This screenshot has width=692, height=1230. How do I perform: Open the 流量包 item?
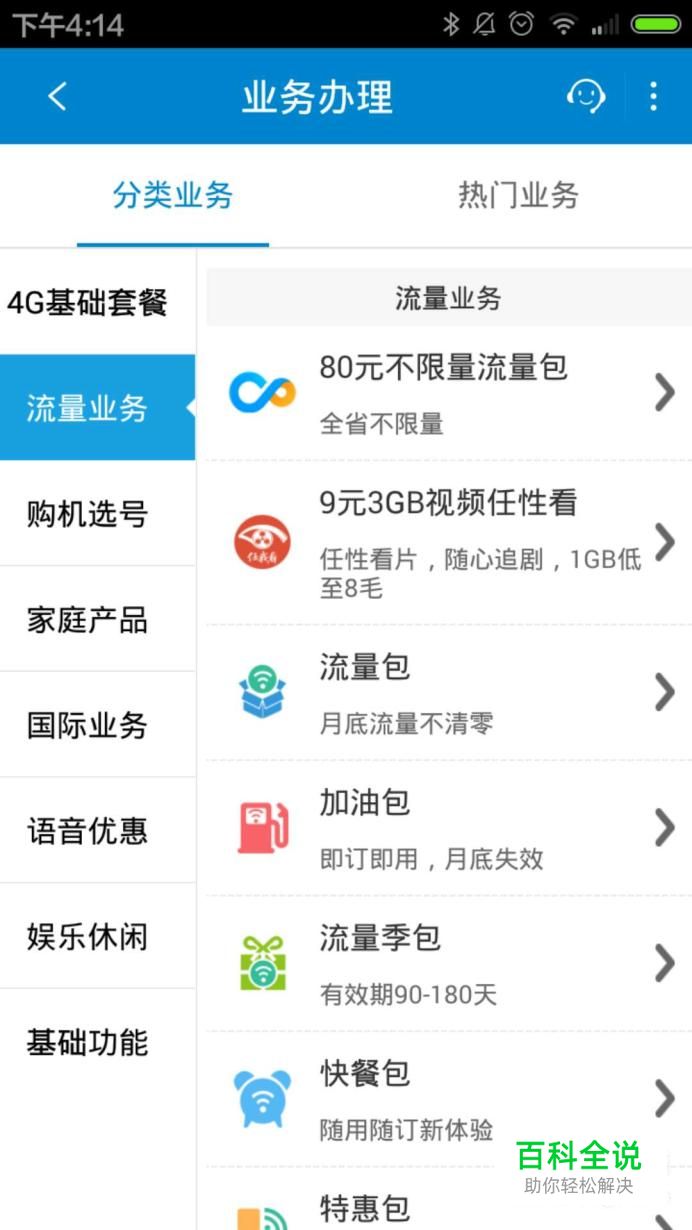[449, 693]
